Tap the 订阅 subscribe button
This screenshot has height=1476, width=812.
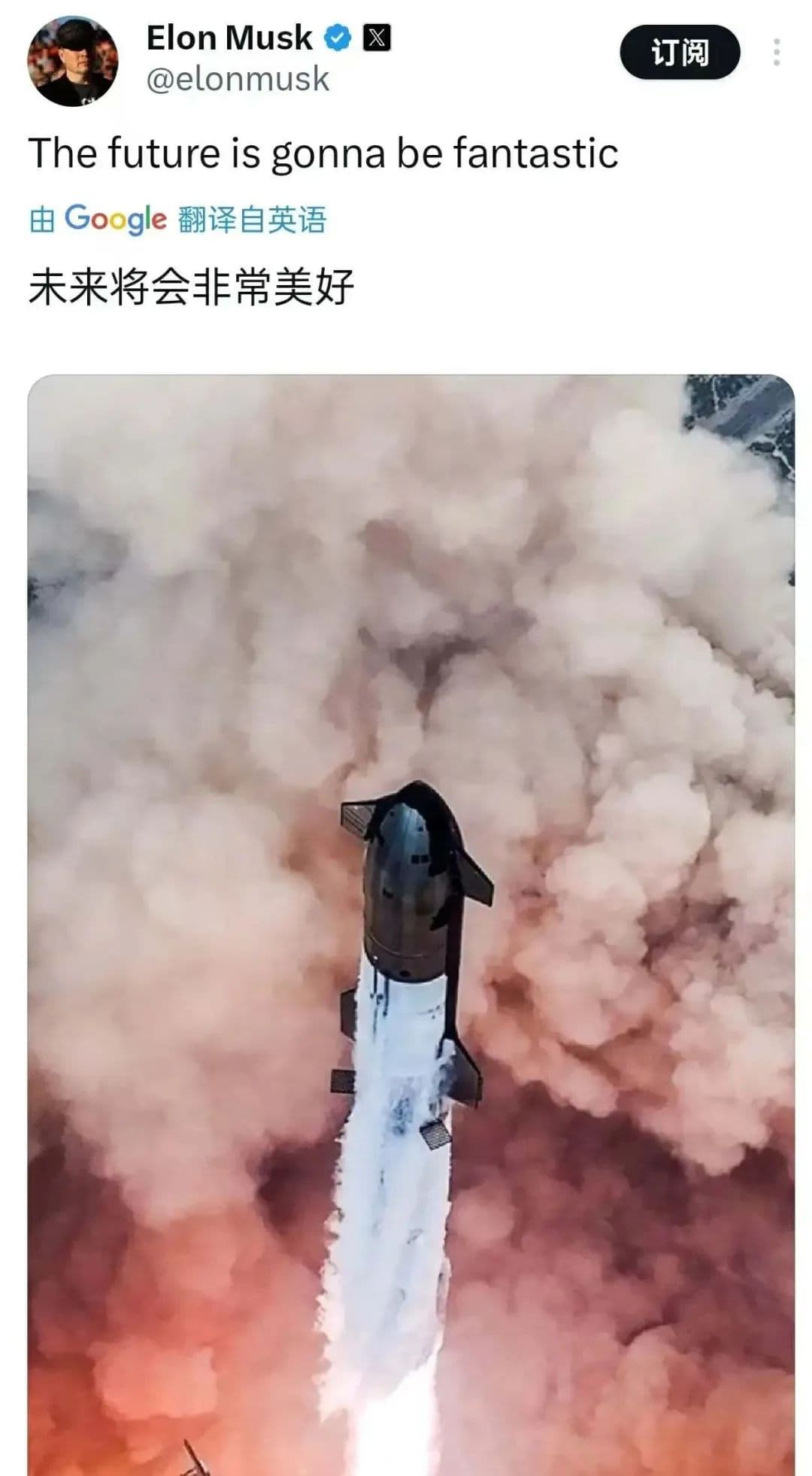coord(679,52)
